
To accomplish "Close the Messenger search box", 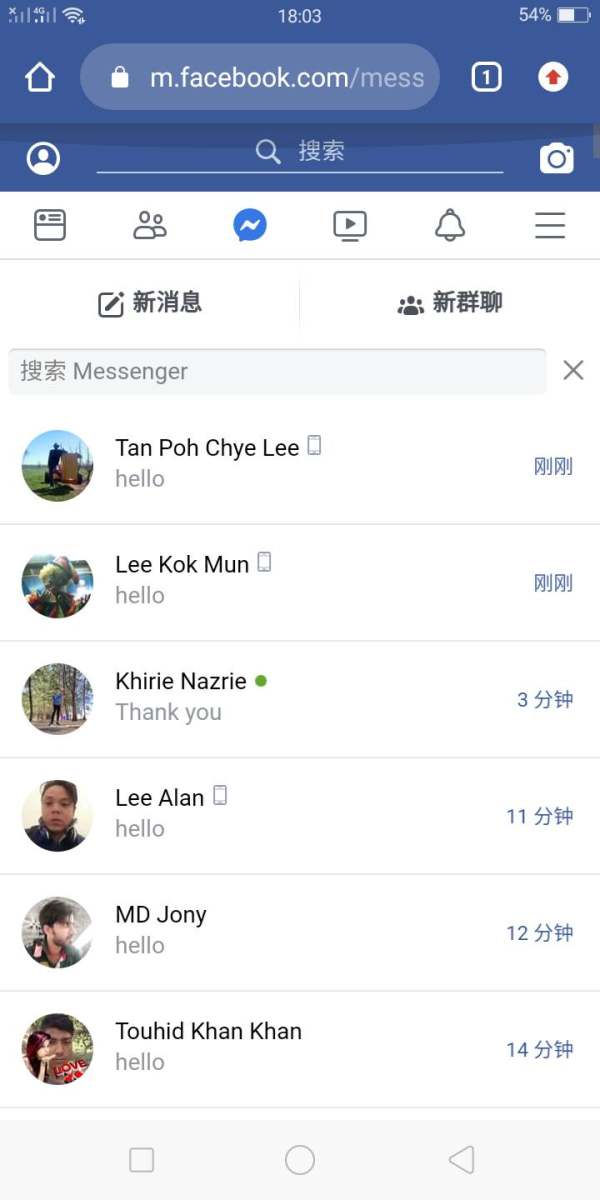I will coord(573,371).
